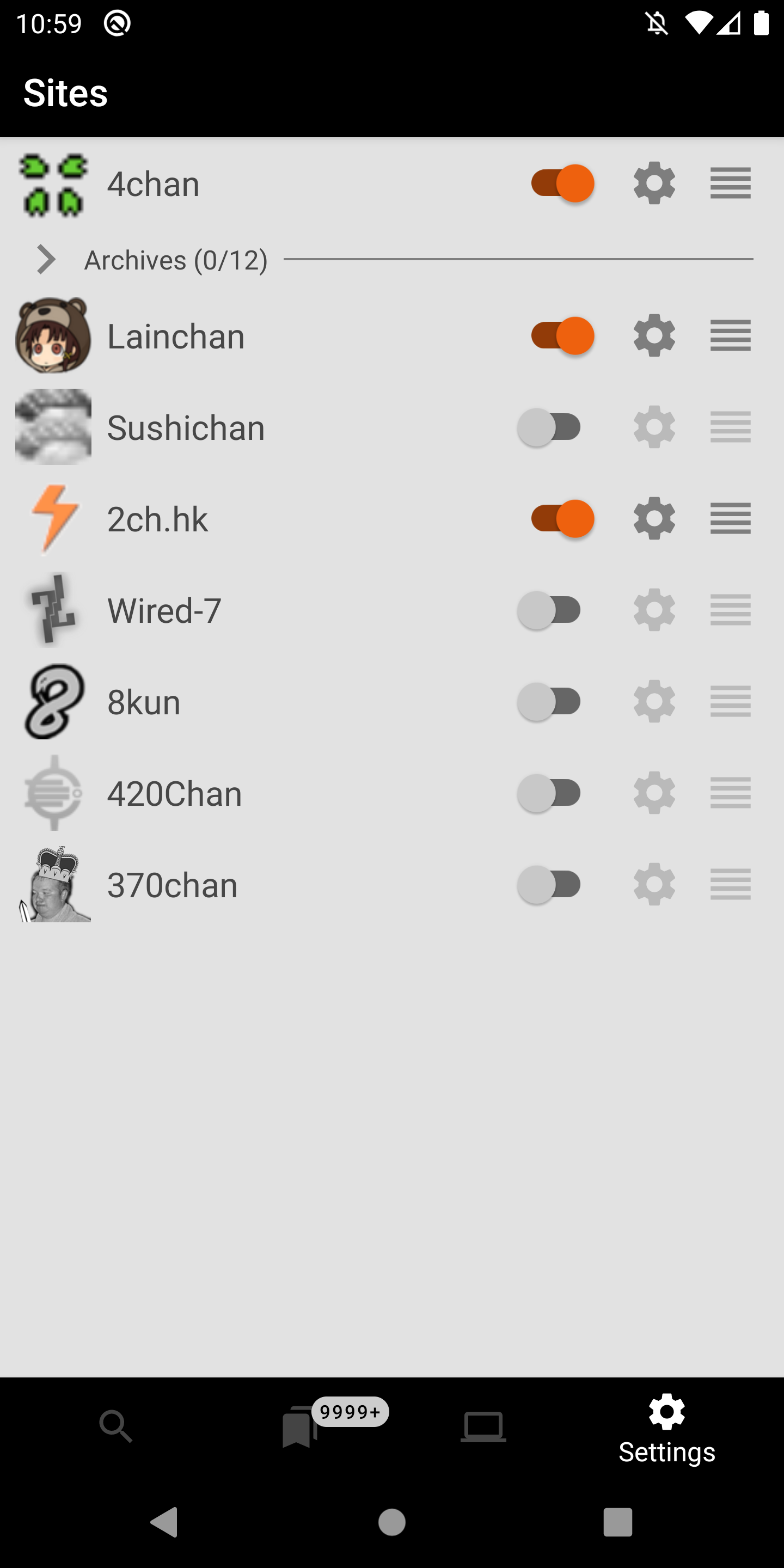Switch to the browse laptop-icon tab
784x1568 pixels.
point(483,1427)
